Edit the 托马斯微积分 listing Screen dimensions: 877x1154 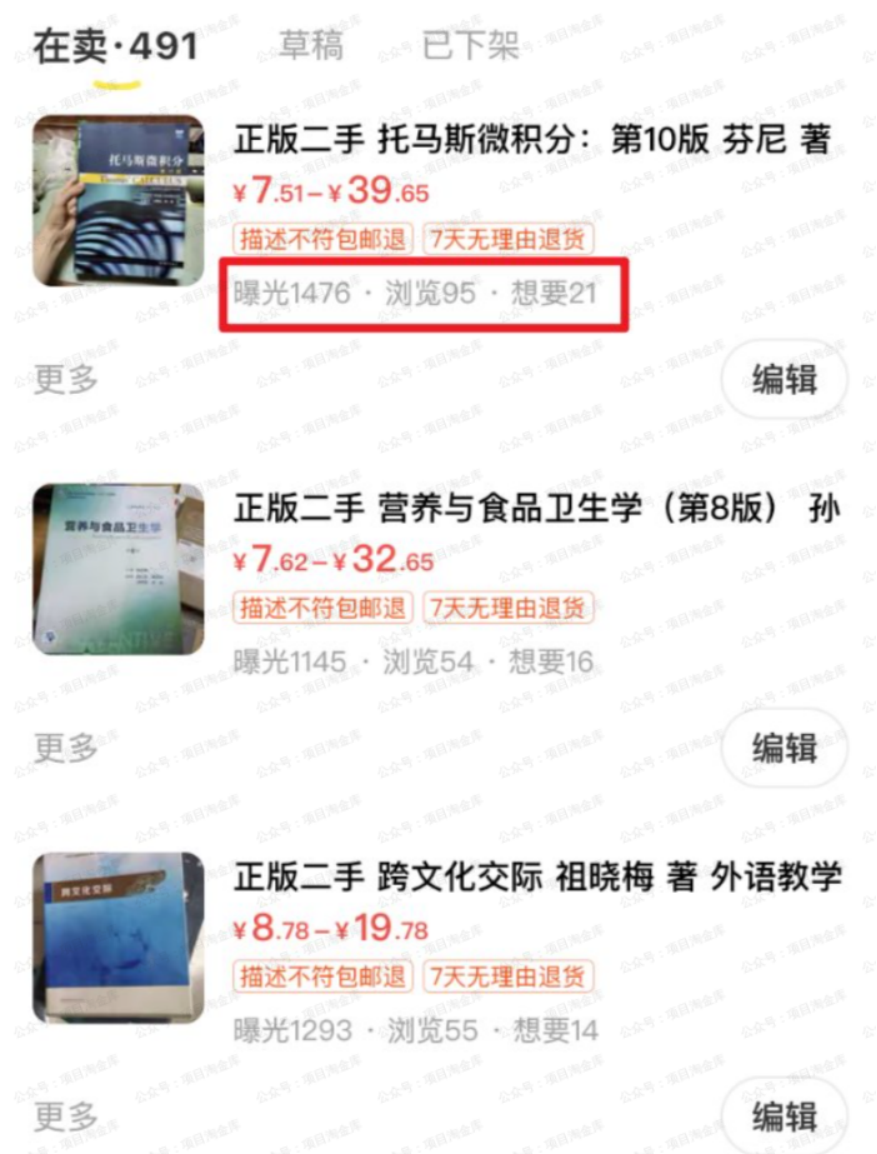pyautogui.click(x=785, y=379)
